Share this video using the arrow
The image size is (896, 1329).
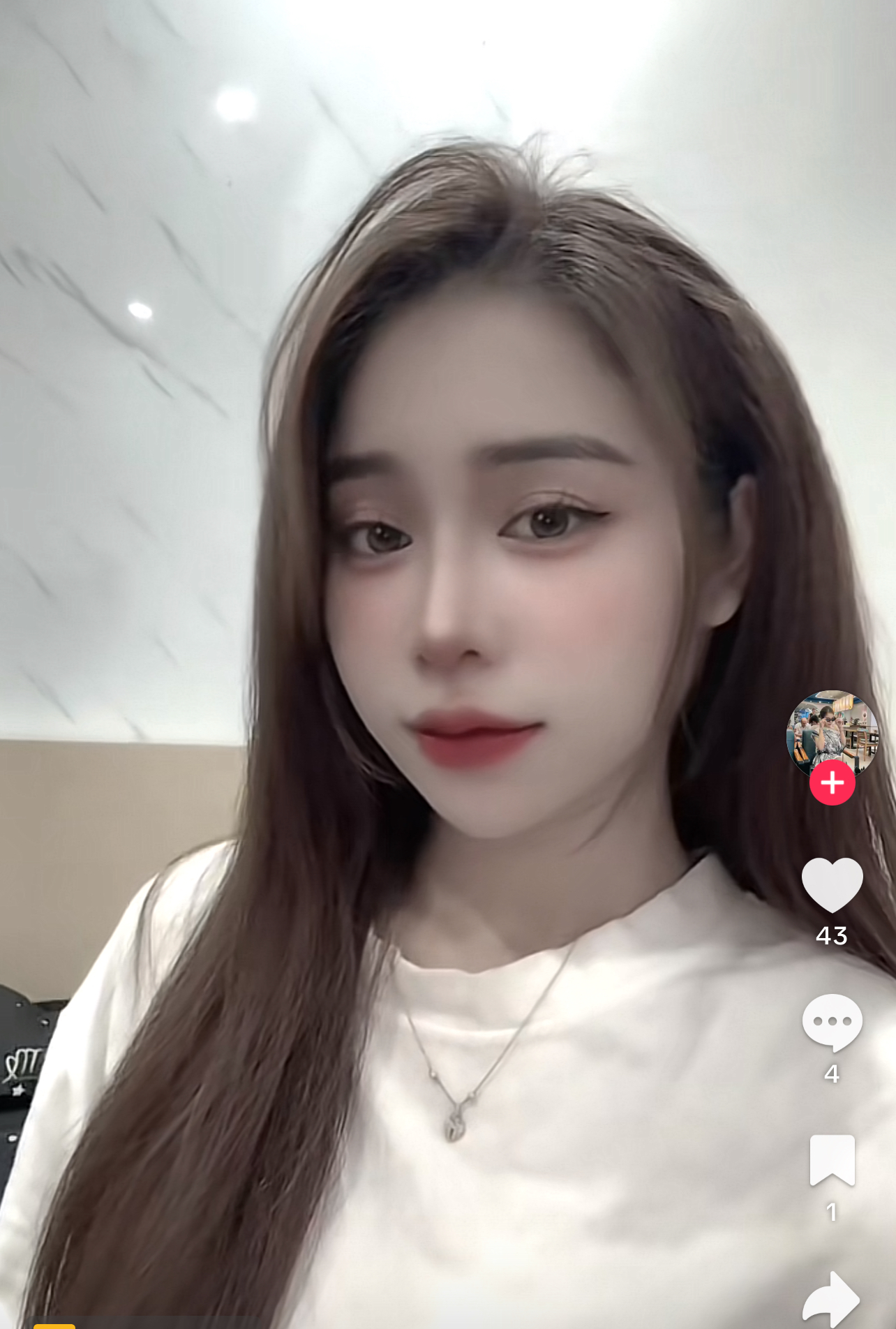[x=830, y=1300]
